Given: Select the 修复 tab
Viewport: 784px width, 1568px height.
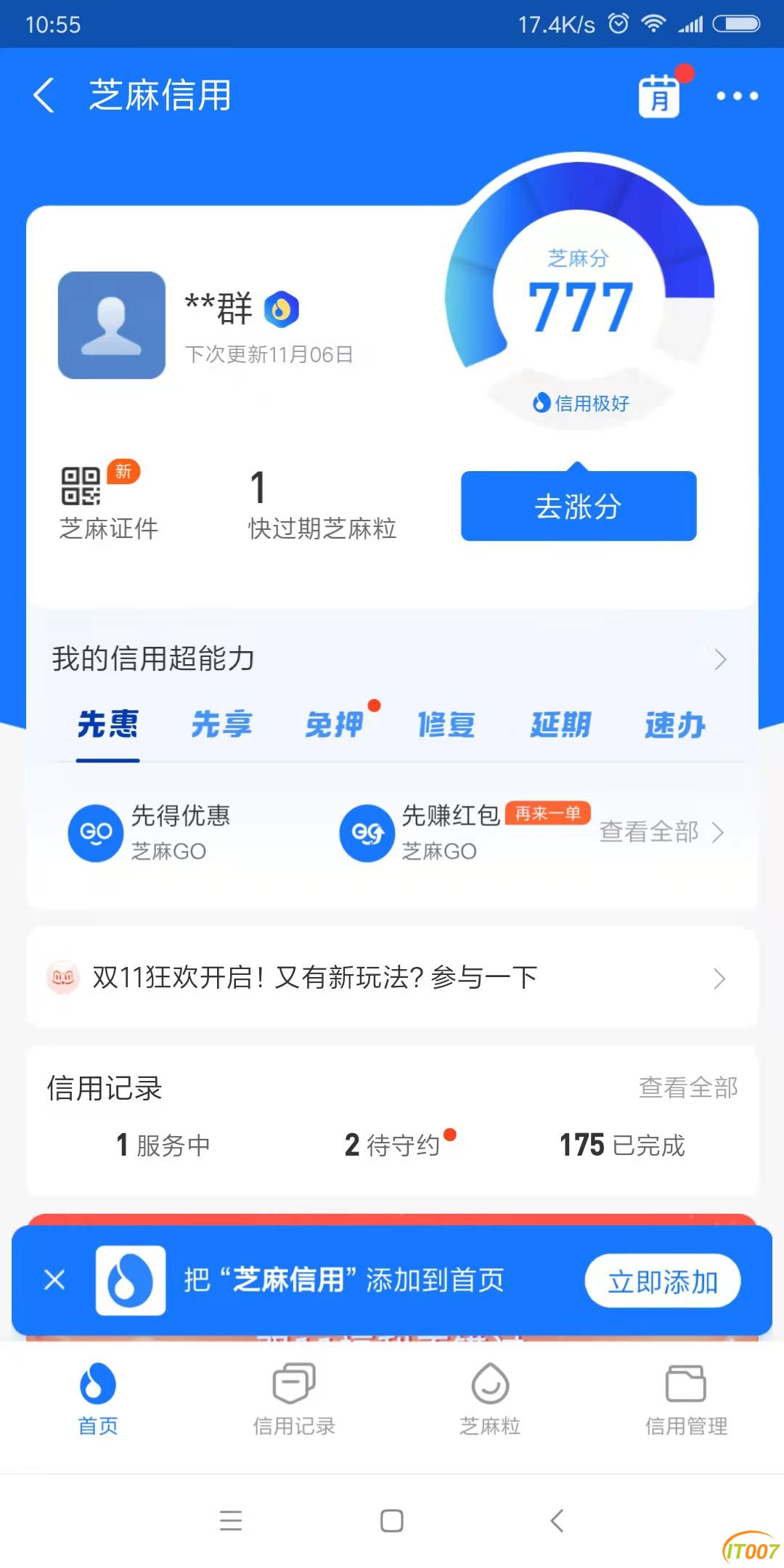Looking at the screenshot, I should pyautogui.click(x=447, y=724).
